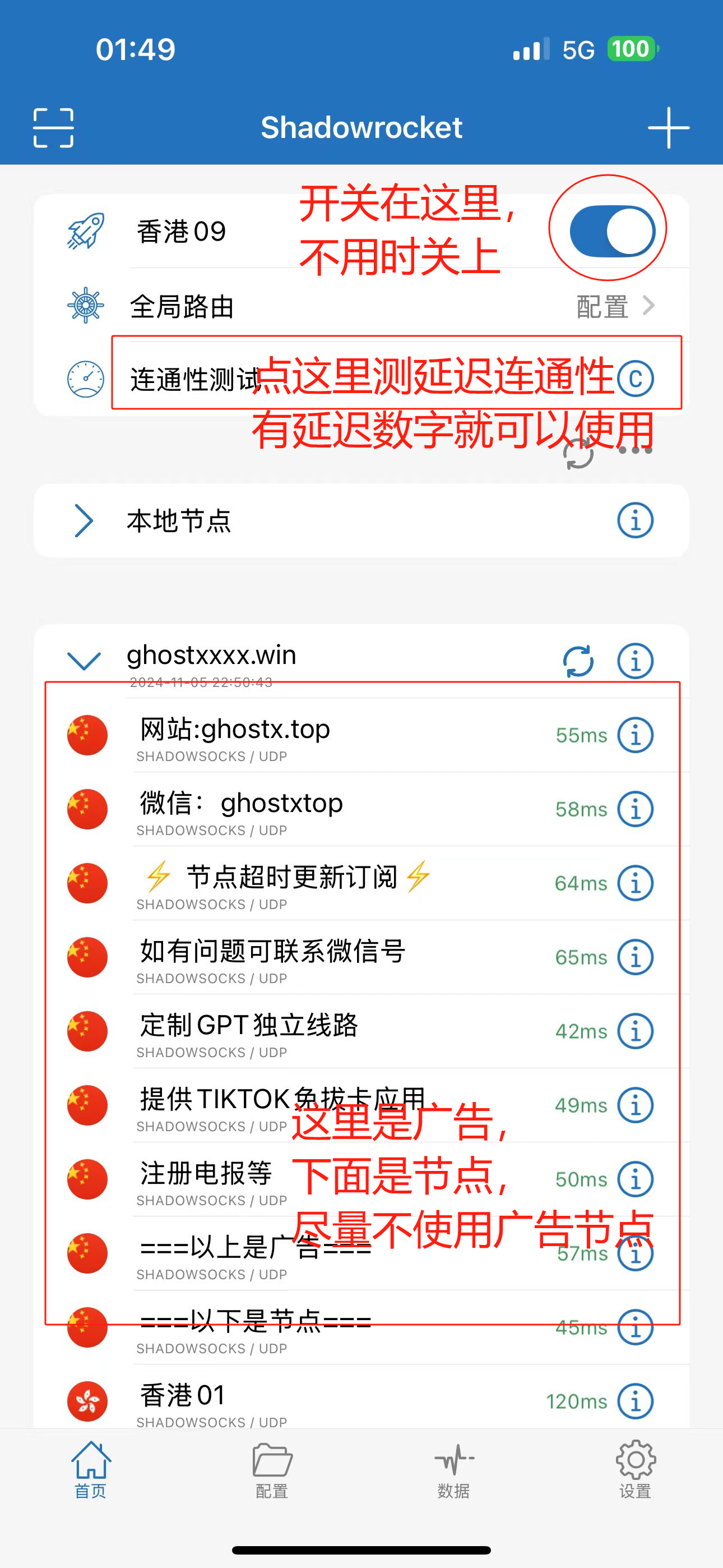The width and height of the screenshot is (723, 1568).
Task: Expand the 本地节点 group
Action: pyautogui.click(x=84, y=520)
